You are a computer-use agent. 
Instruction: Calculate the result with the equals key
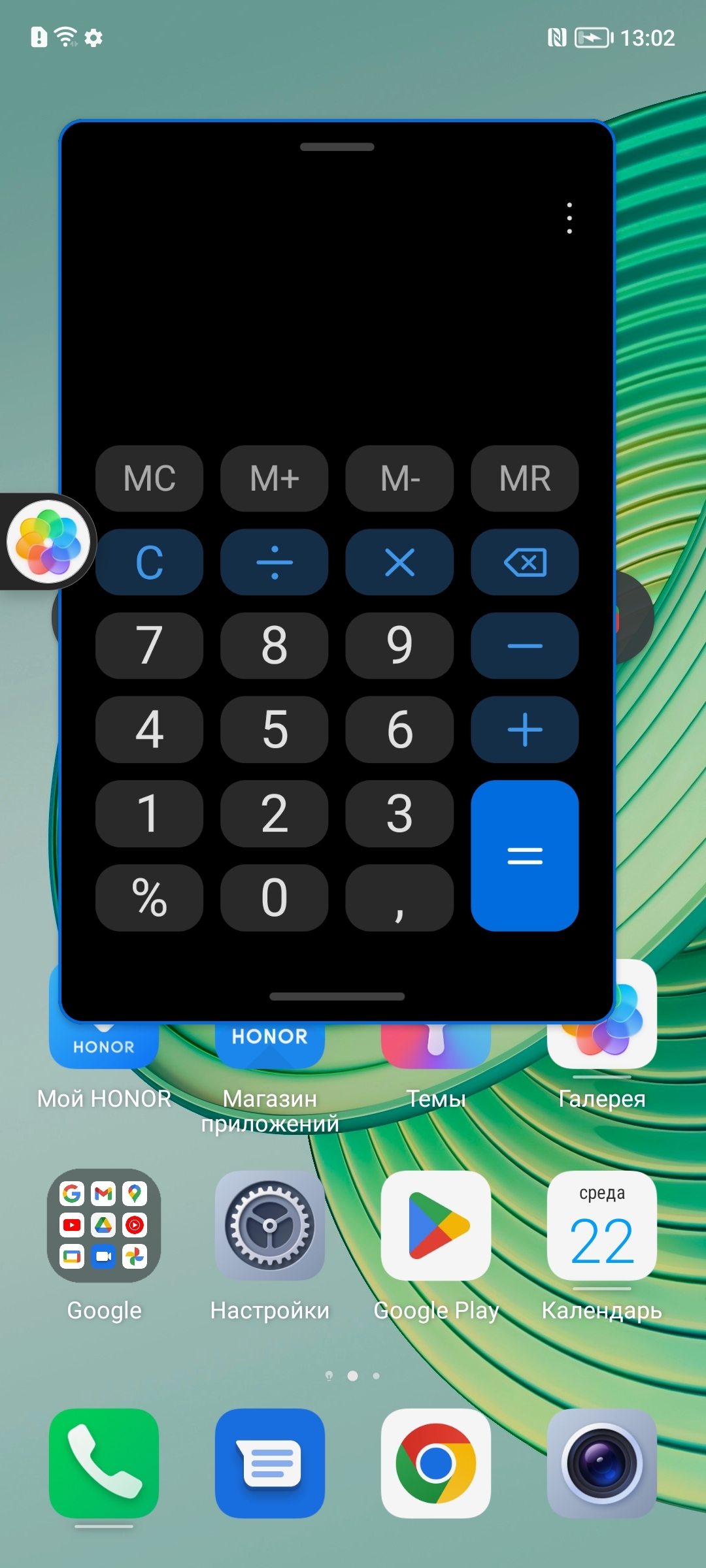tap(524, 855)
